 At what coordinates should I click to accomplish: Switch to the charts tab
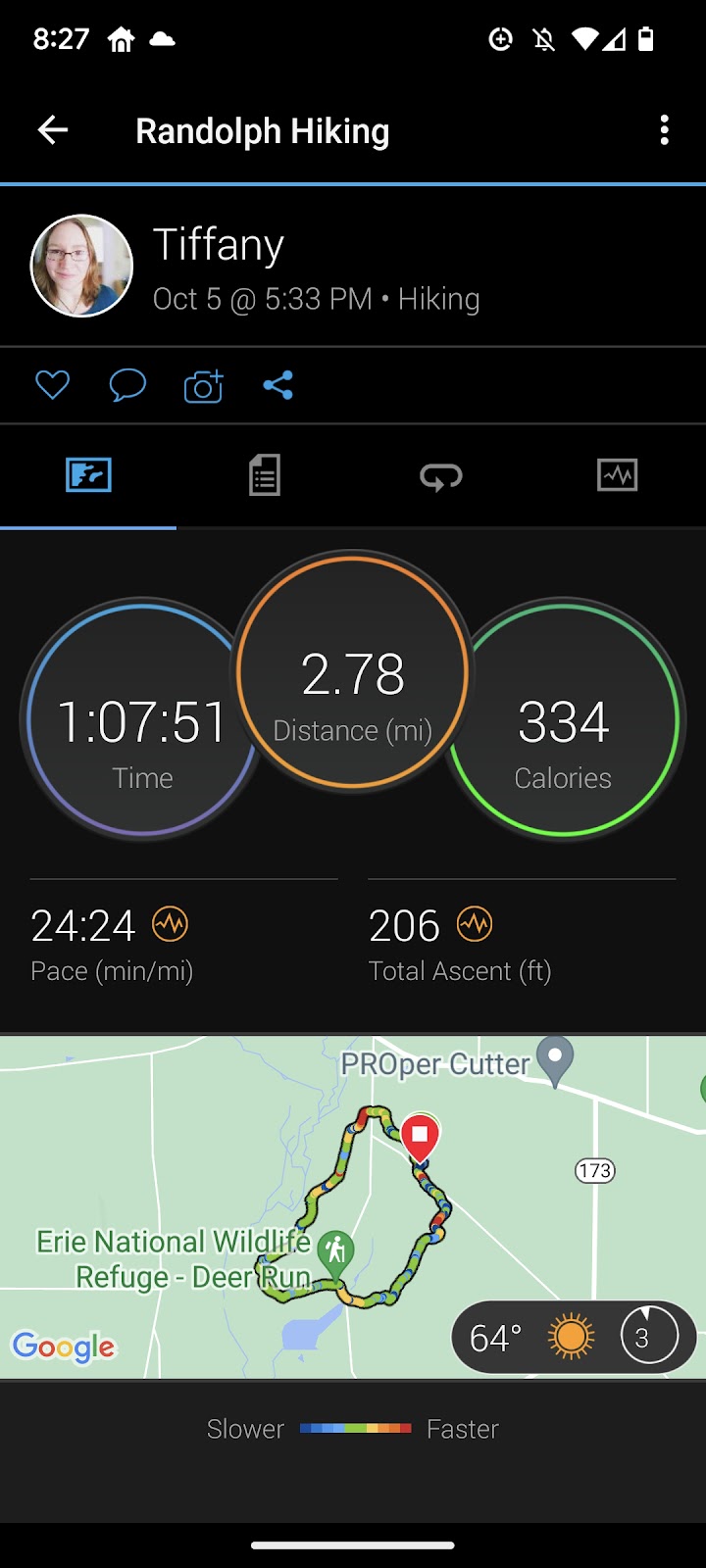(617, 475)
